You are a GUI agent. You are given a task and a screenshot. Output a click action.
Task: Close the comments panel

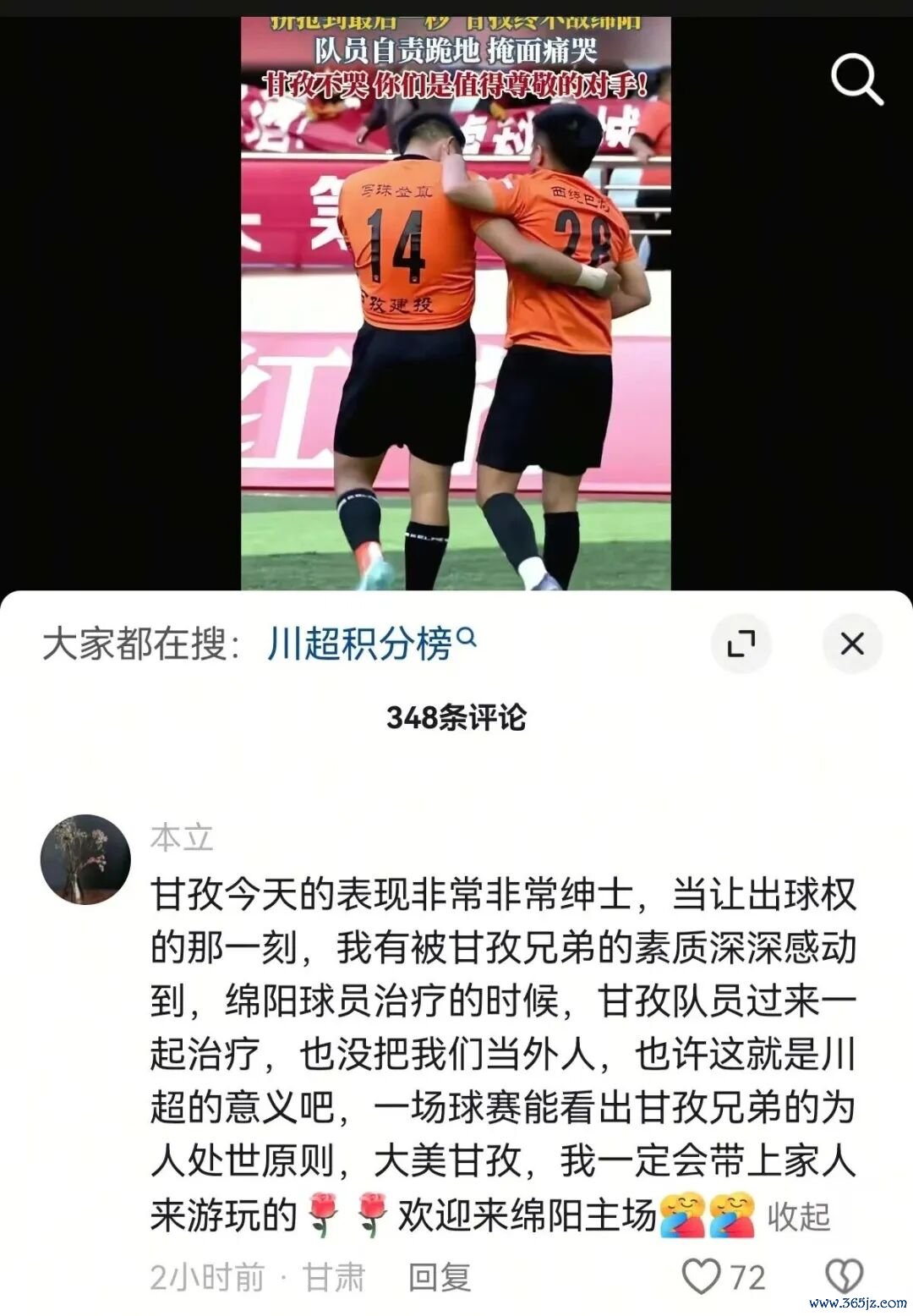click(852, 644)
